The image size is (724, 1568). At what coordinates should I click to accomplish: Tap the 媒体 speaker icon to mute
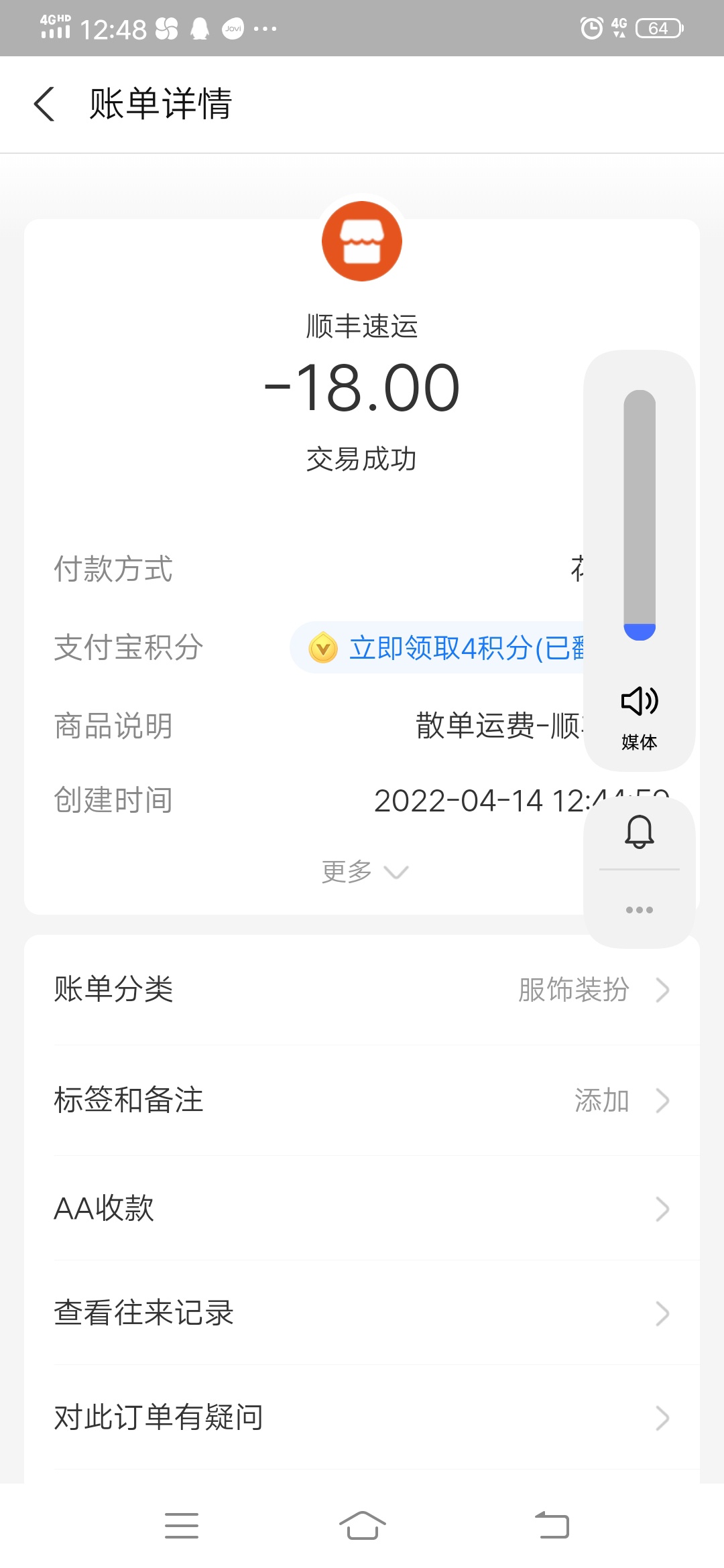pyautogui.click(x=640, y=701)
